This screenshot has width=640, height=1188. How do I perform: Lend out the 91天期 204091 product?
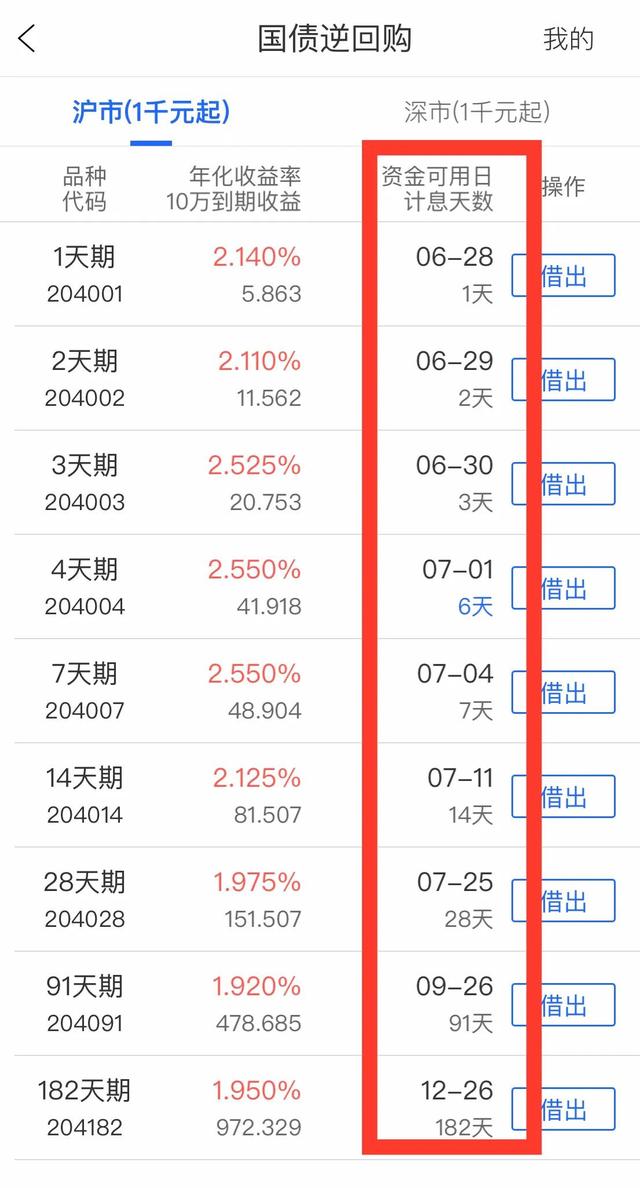564,1005
